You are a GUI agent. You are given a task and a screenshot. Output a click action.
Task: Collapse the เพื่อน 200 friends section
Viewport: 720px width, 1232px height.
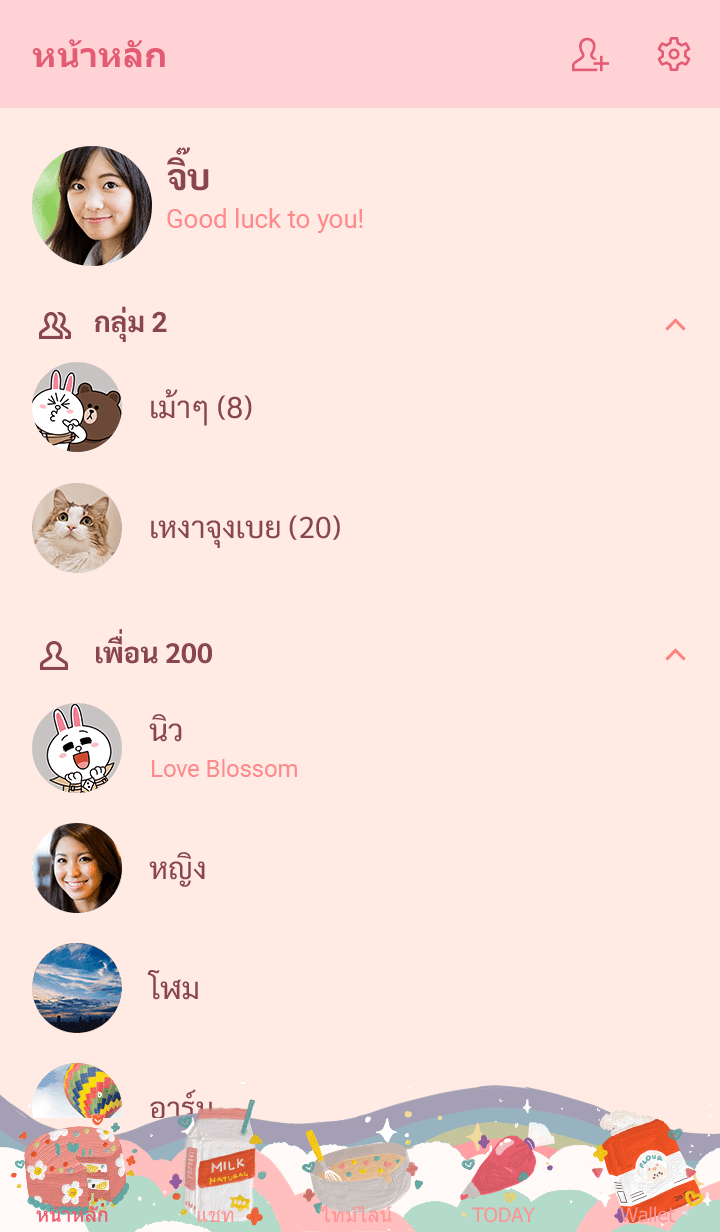pos(676,654)
